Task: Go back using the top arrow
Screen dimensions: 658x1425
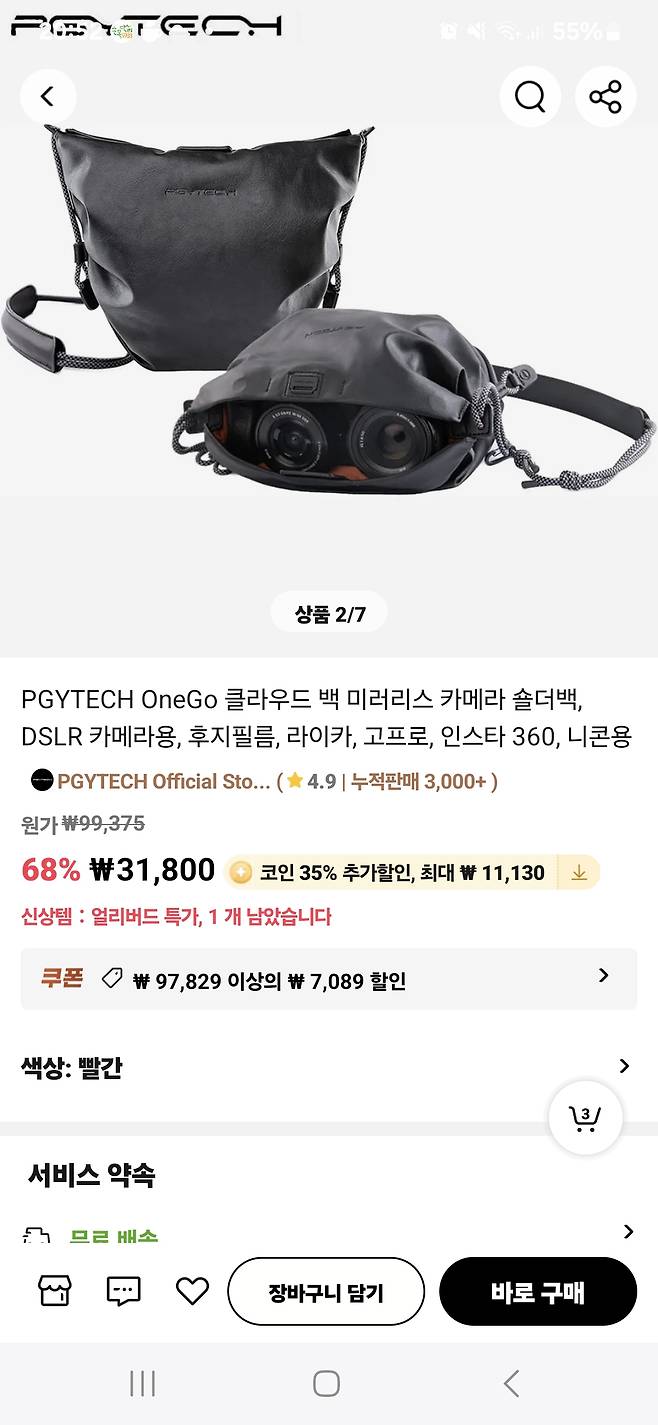Action: tap(47, 97)
